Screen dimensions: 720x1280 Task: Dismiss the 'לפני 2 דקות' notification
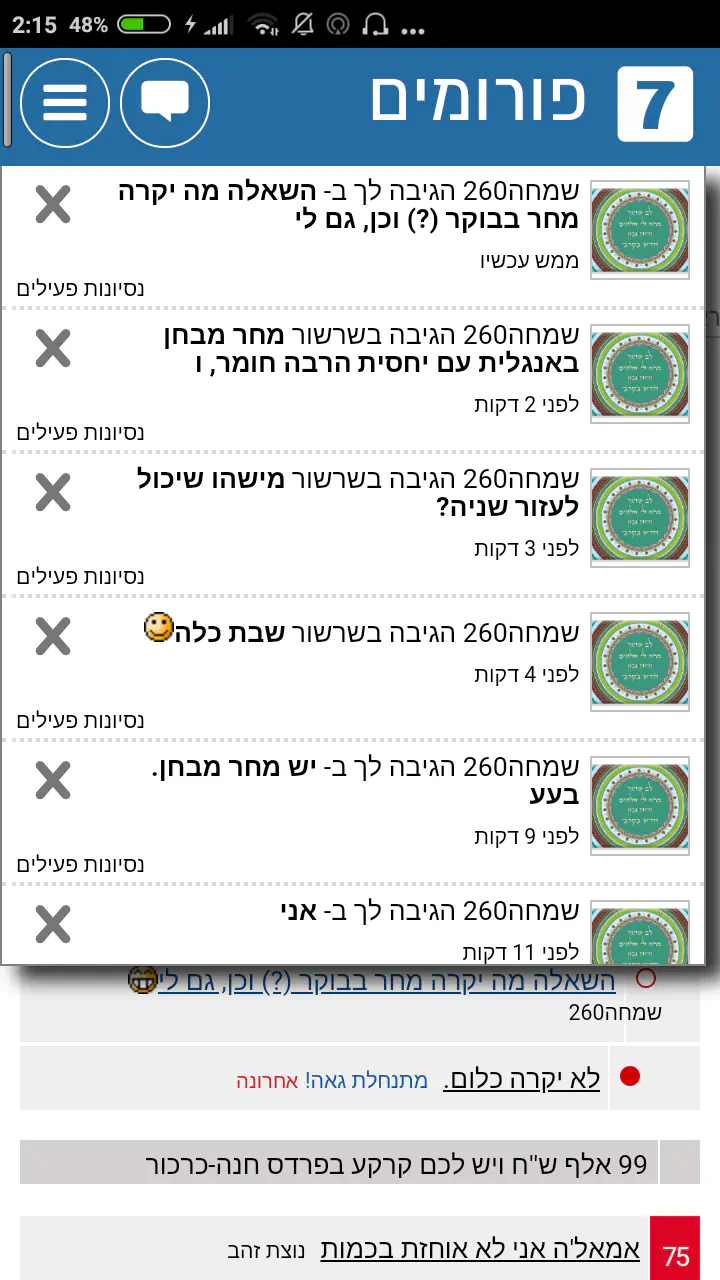[x=53, y=349]
